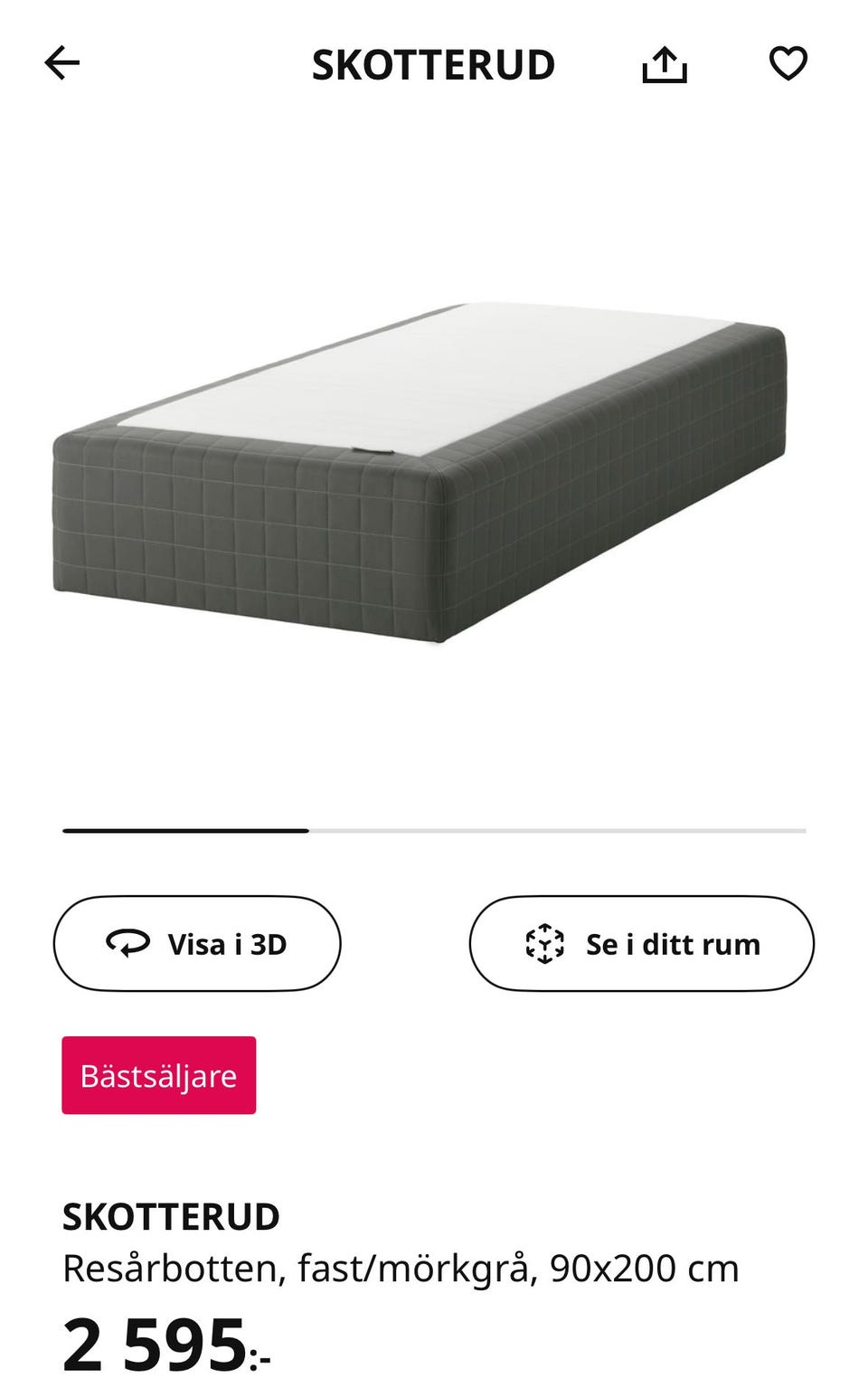Tap the Bästsäljare badge
The width and height of the screenshot is (868, 1397).
(158, 1075)
